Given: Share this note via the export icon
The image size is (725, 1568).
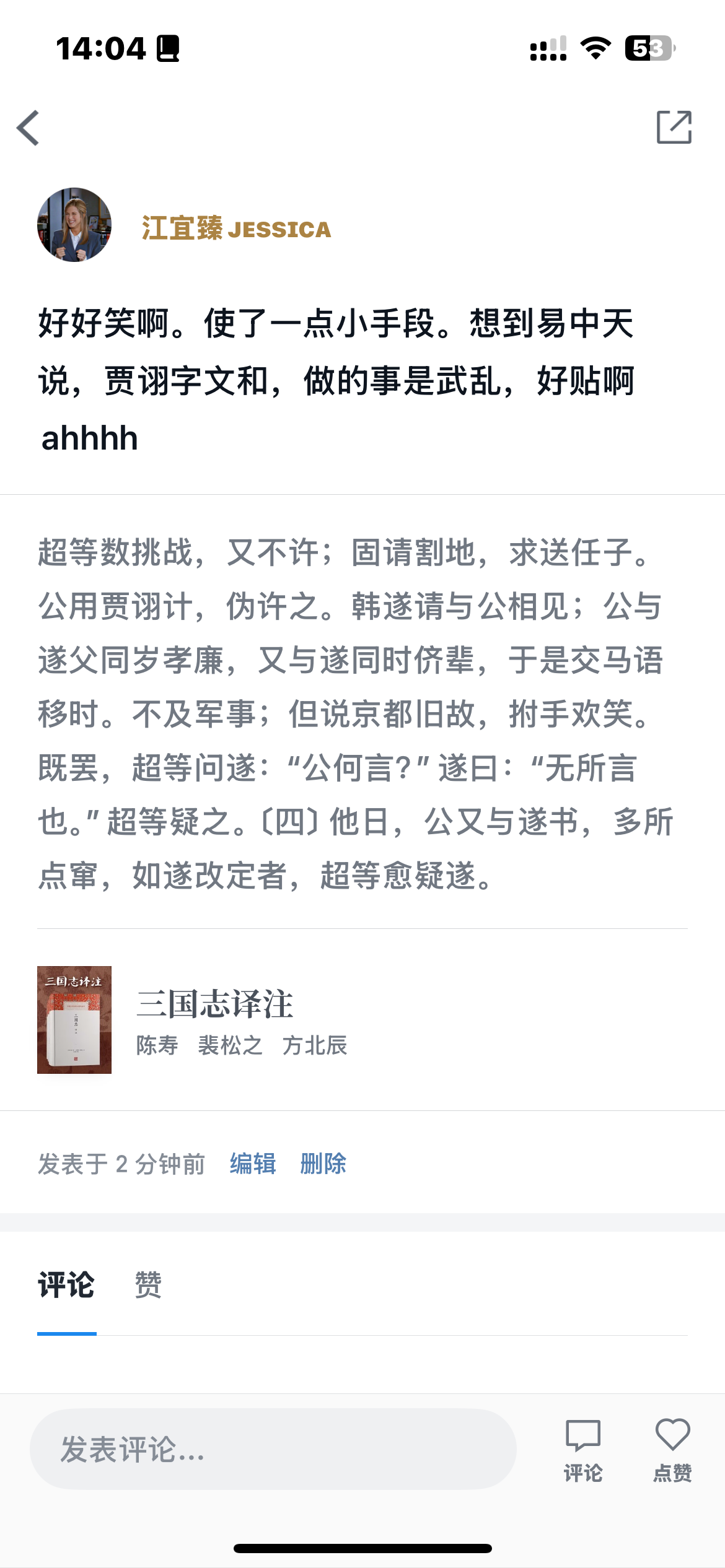Looking at the screenshot, I should pyautogui.click(x=674, y=128).
